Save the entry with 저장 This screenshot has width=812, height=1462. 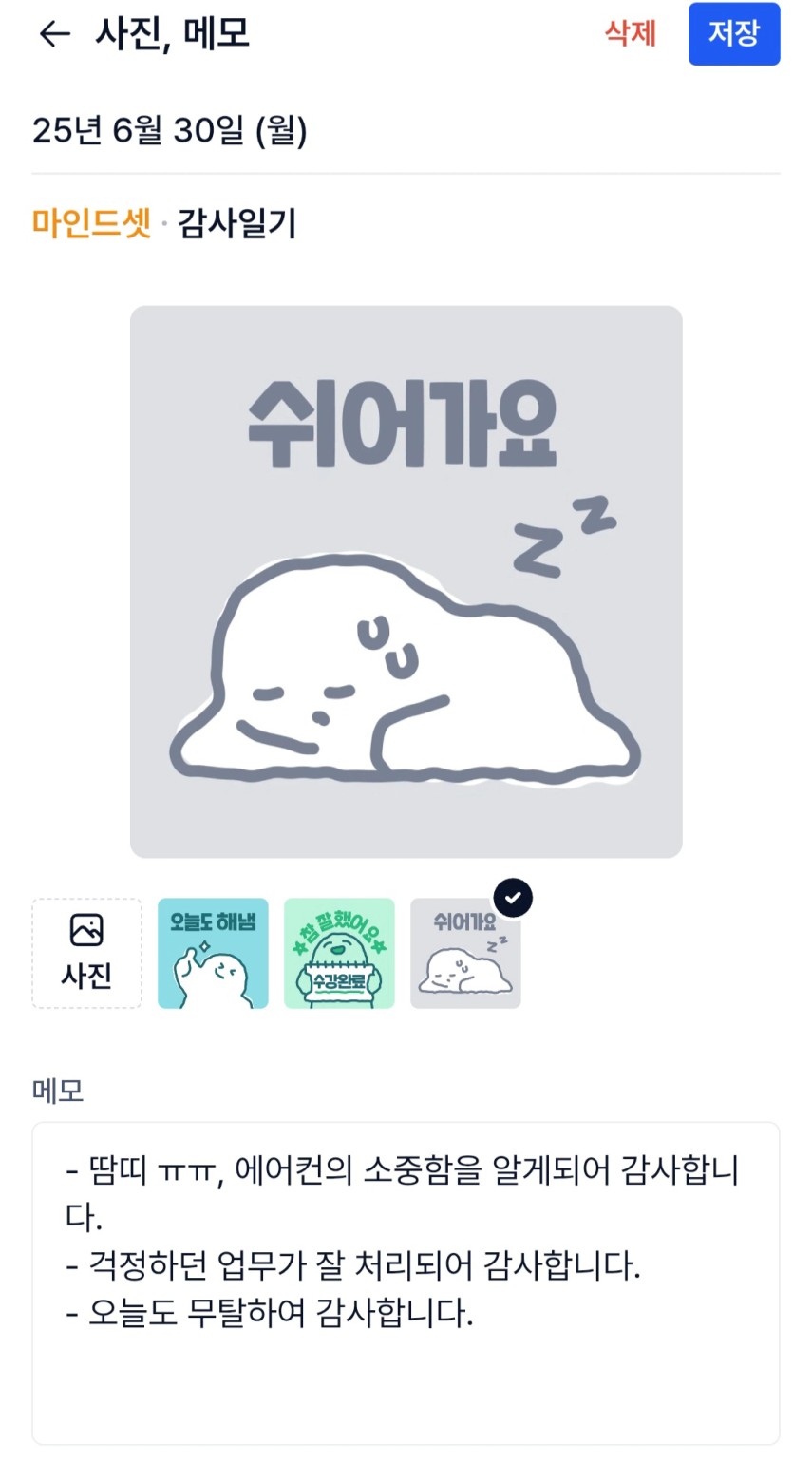click(x=733, y=34)
